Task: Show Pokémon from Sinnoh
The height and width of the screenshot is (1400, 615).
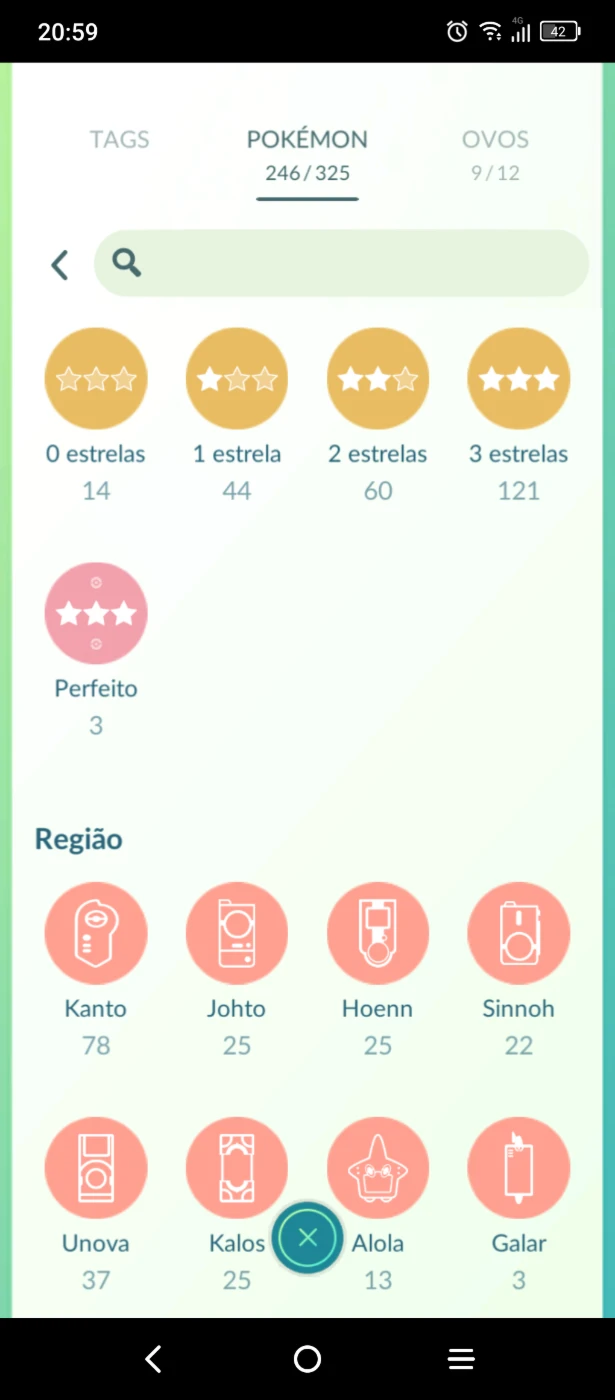Action: point(519,934)
